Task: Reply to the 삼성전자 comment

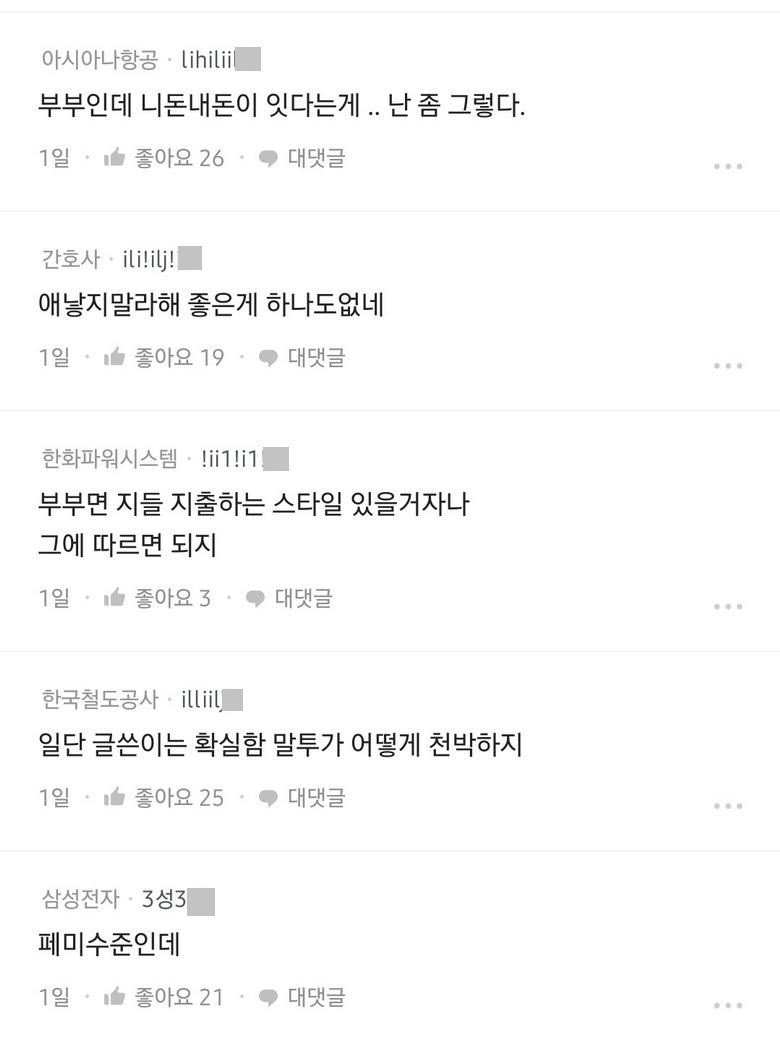Action: (x=302, y=997)
